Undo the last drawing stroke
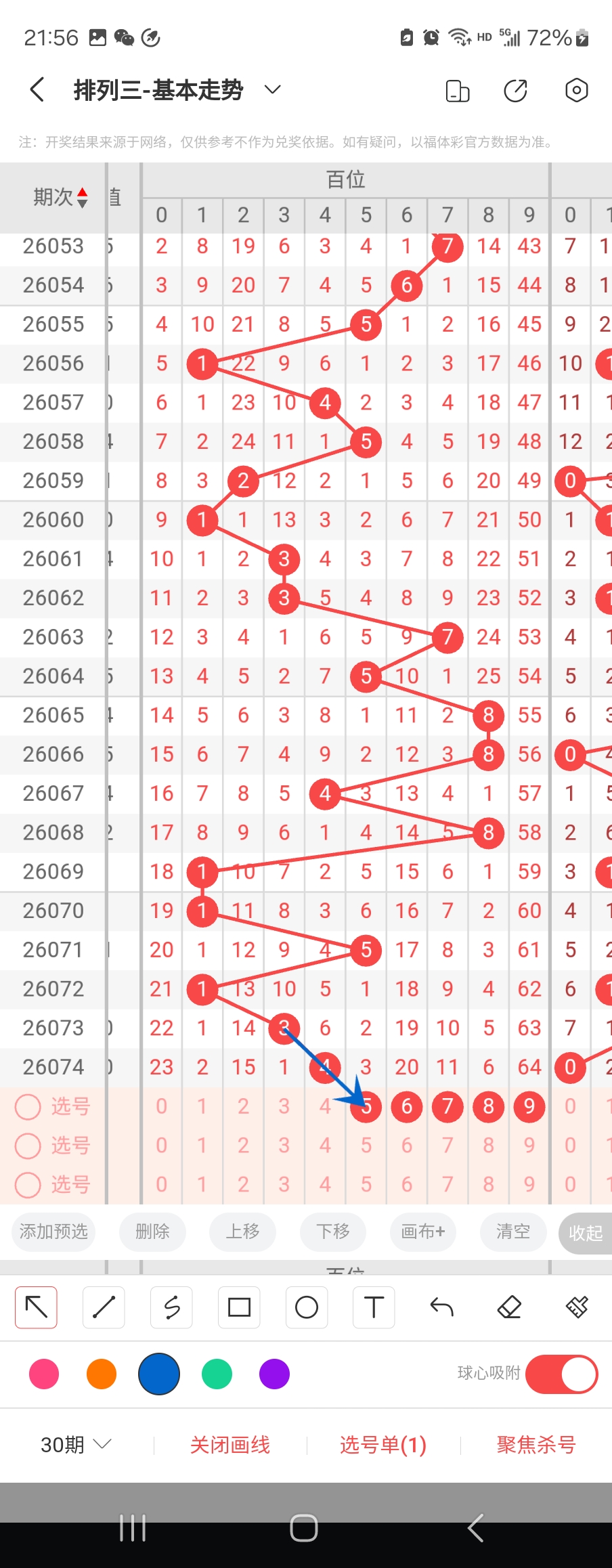Screen dimensions: 612x1568 pos(441,1307)
